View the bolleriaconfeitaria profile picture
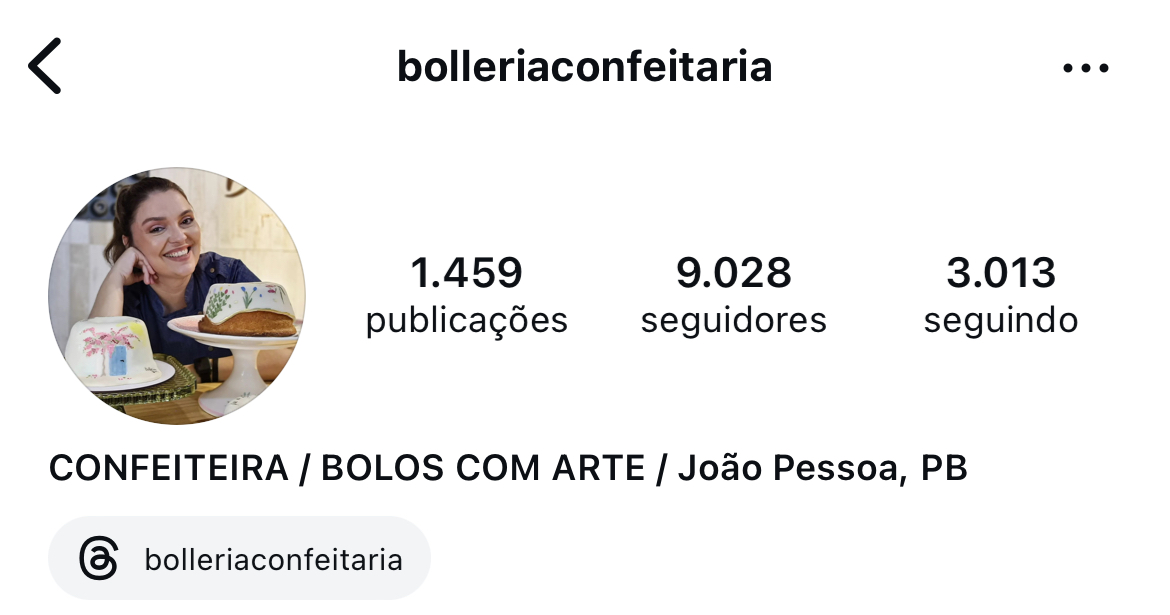This screenshot has height=615, width=1170. click(x=177, y=296)
